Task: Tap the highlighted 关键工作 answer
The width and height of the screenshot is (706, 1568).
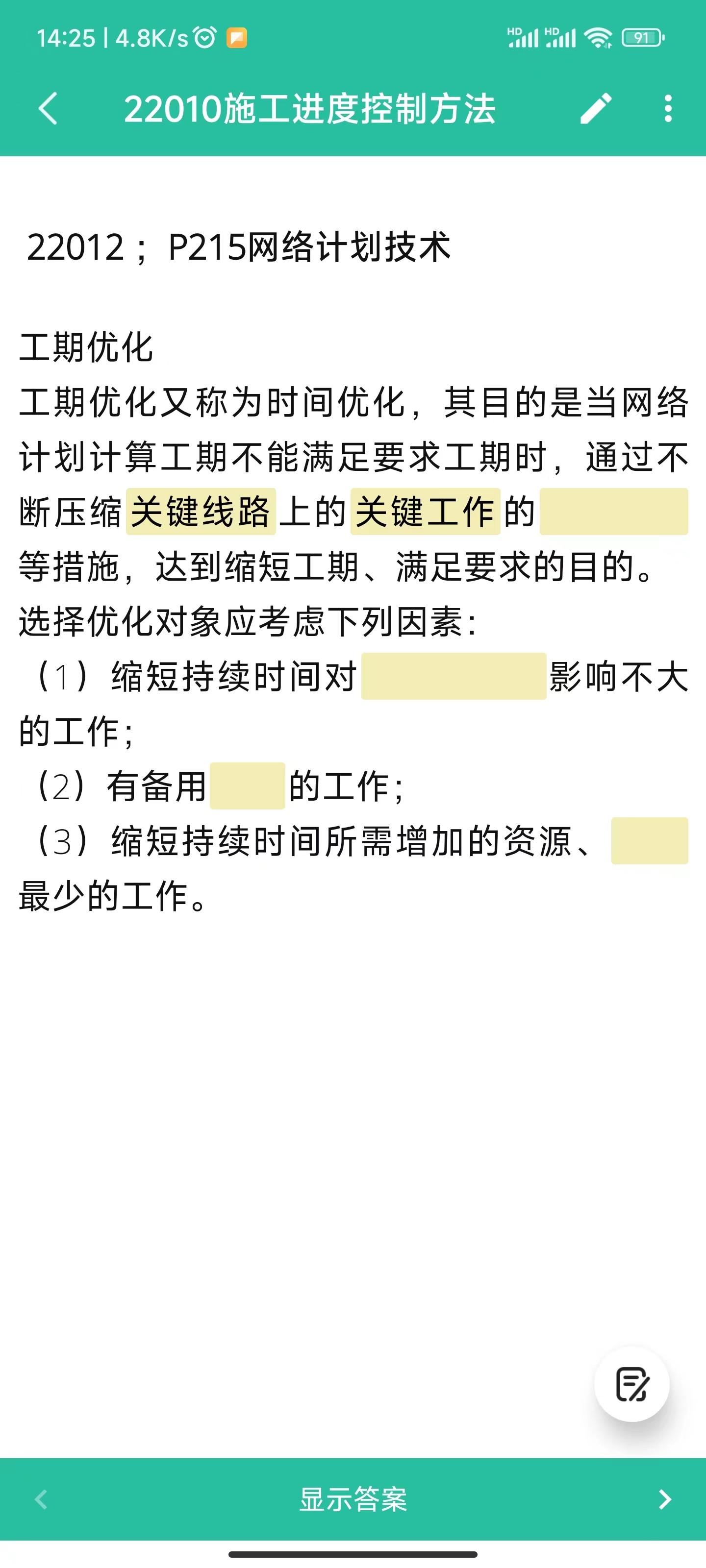Action: (x=425, y=511)
